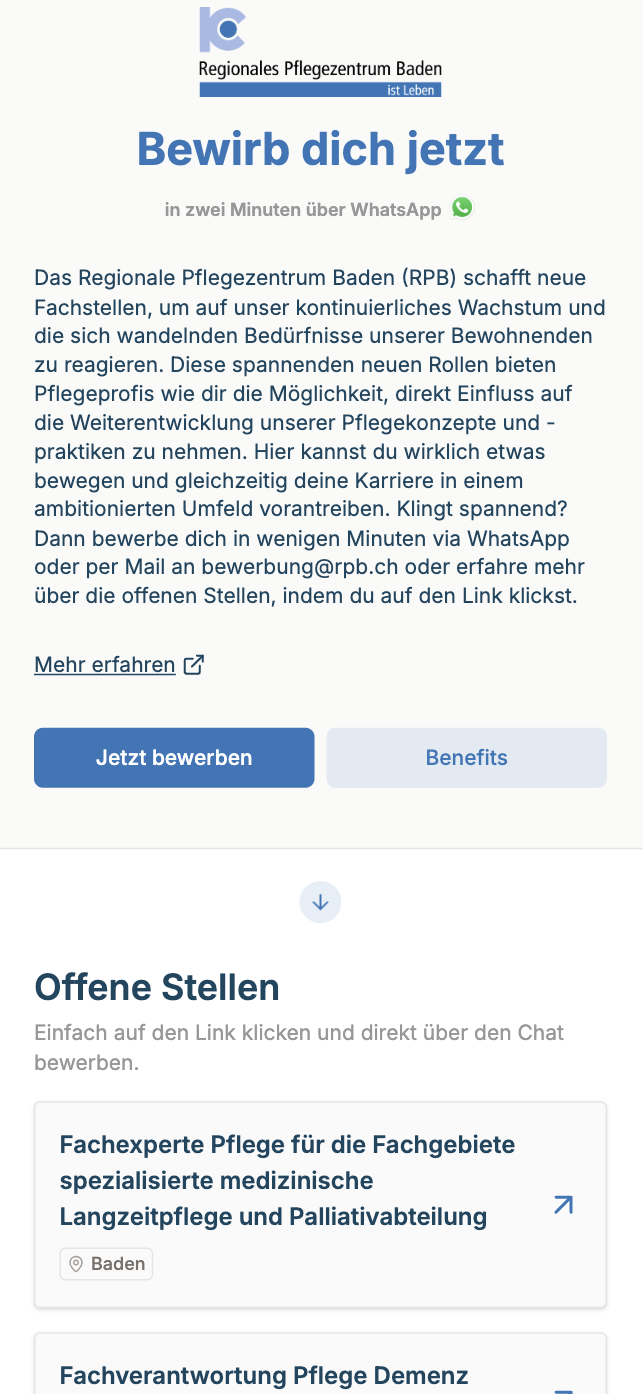Tap the 'Jetzt bewerben' button
Screen dimensions: 644x1394
(x=174, y=758)
